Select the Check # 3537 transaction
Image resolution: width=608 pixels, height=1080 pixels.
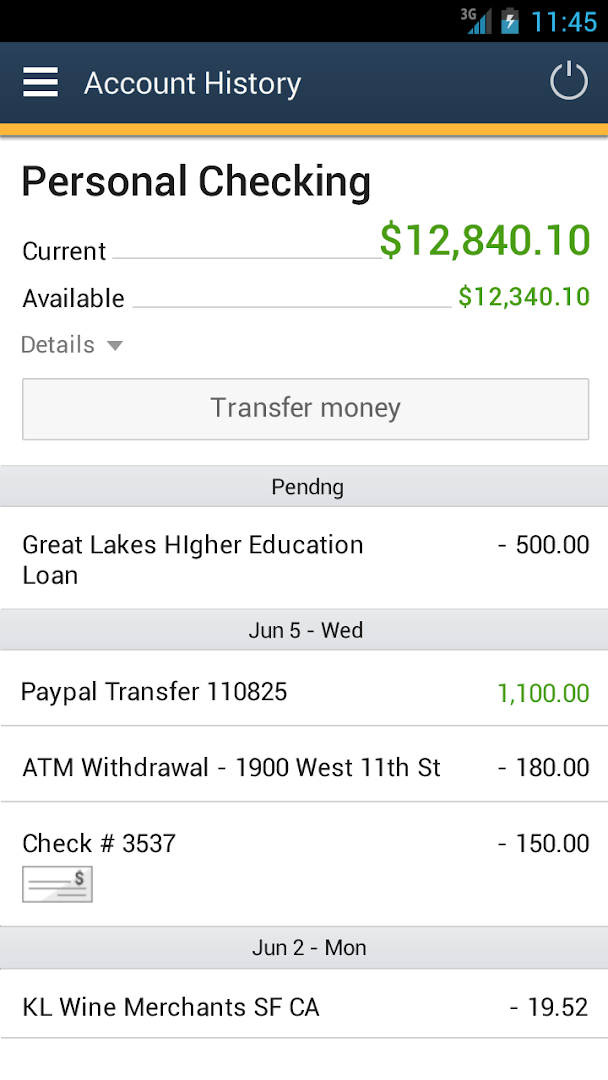[x=304, y=845]
